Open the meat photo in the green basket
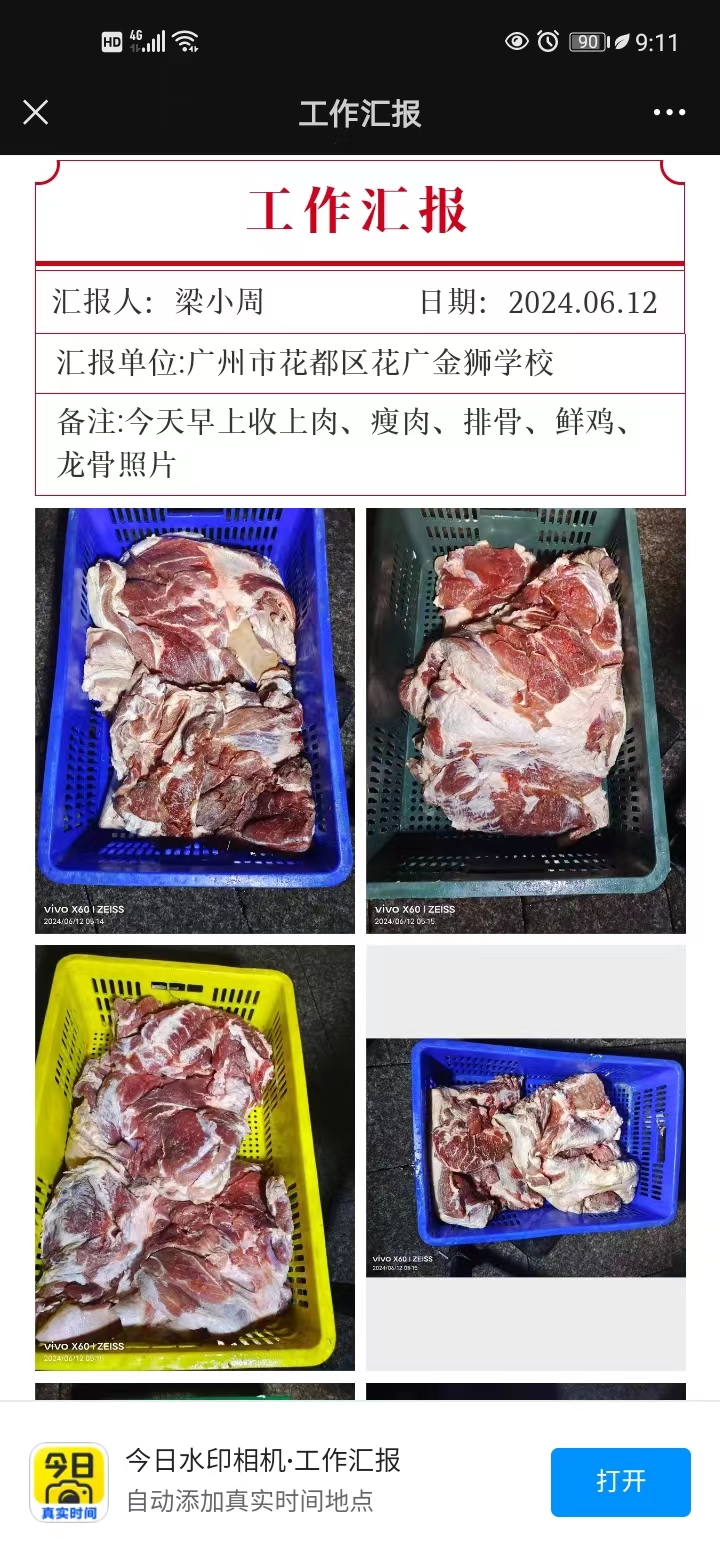 click(x=525, y=720)
